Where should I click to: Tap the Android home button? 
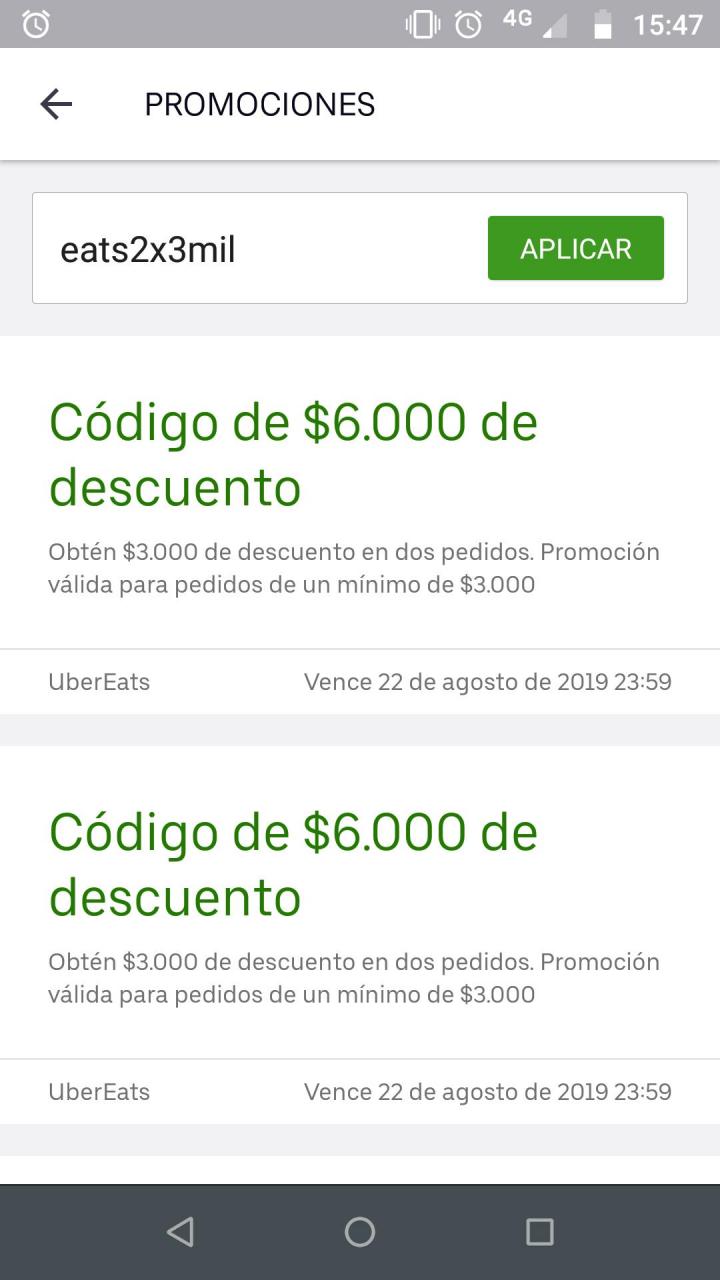[360, 1232]
